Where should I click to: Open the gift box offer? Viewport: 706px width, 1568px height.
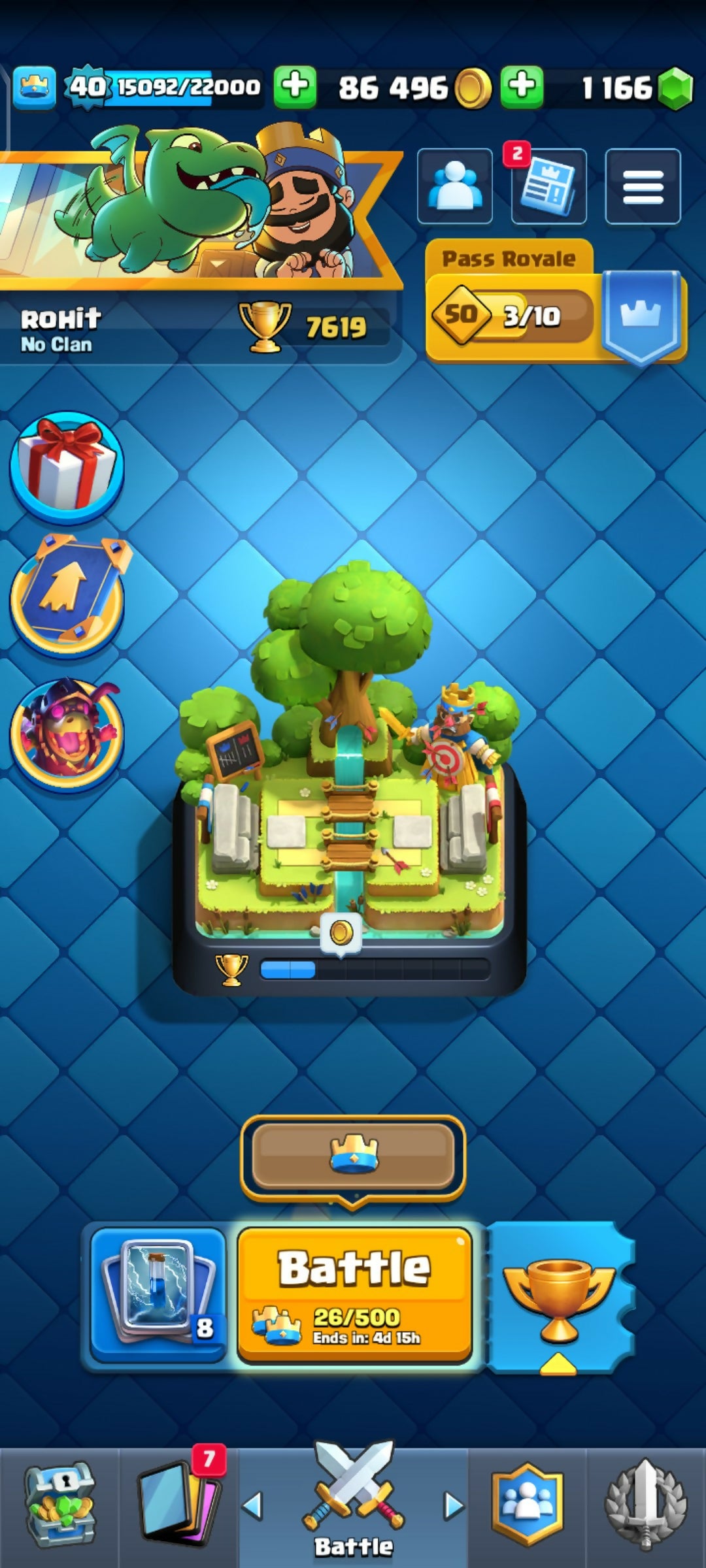tap(66, 467)
